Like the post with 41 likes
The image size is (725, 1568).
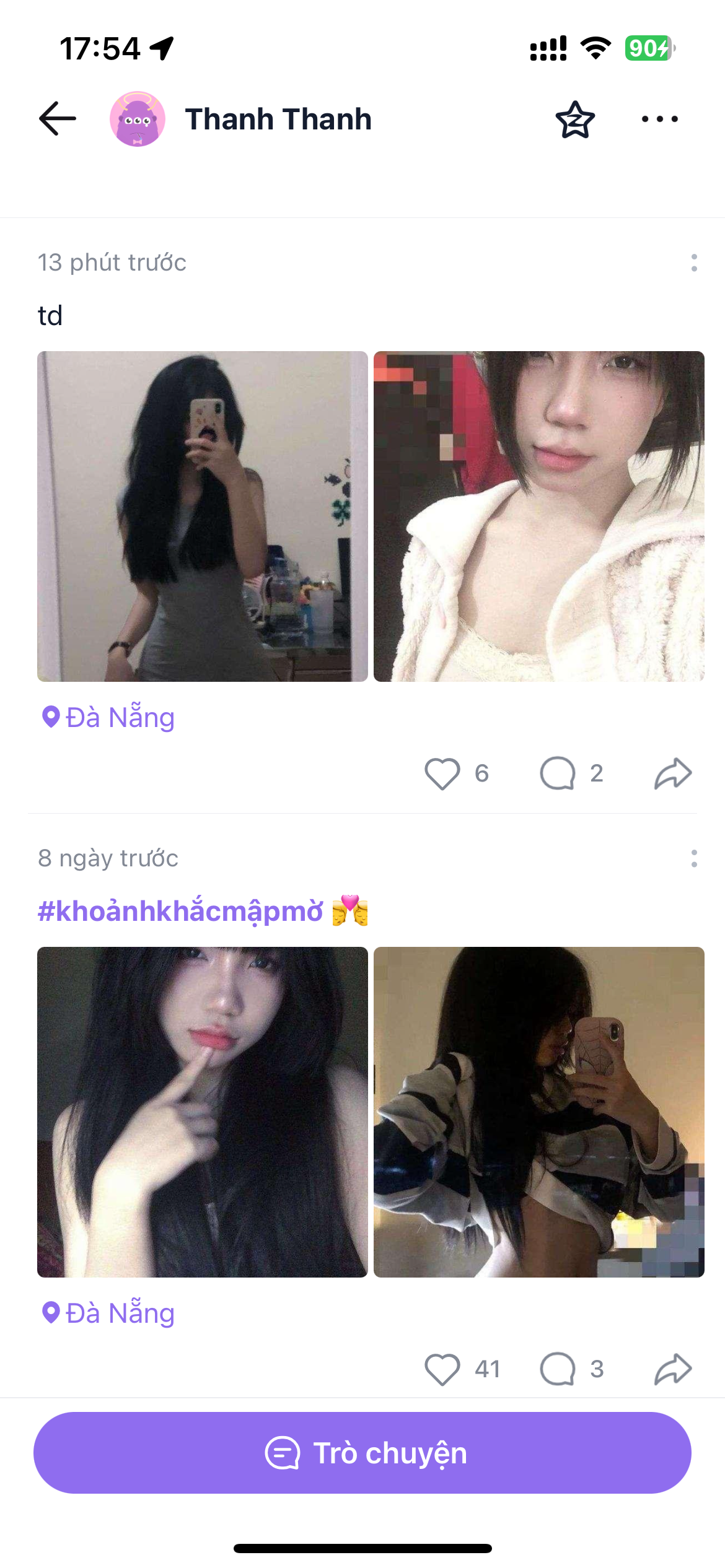(x=442, y=1369)
